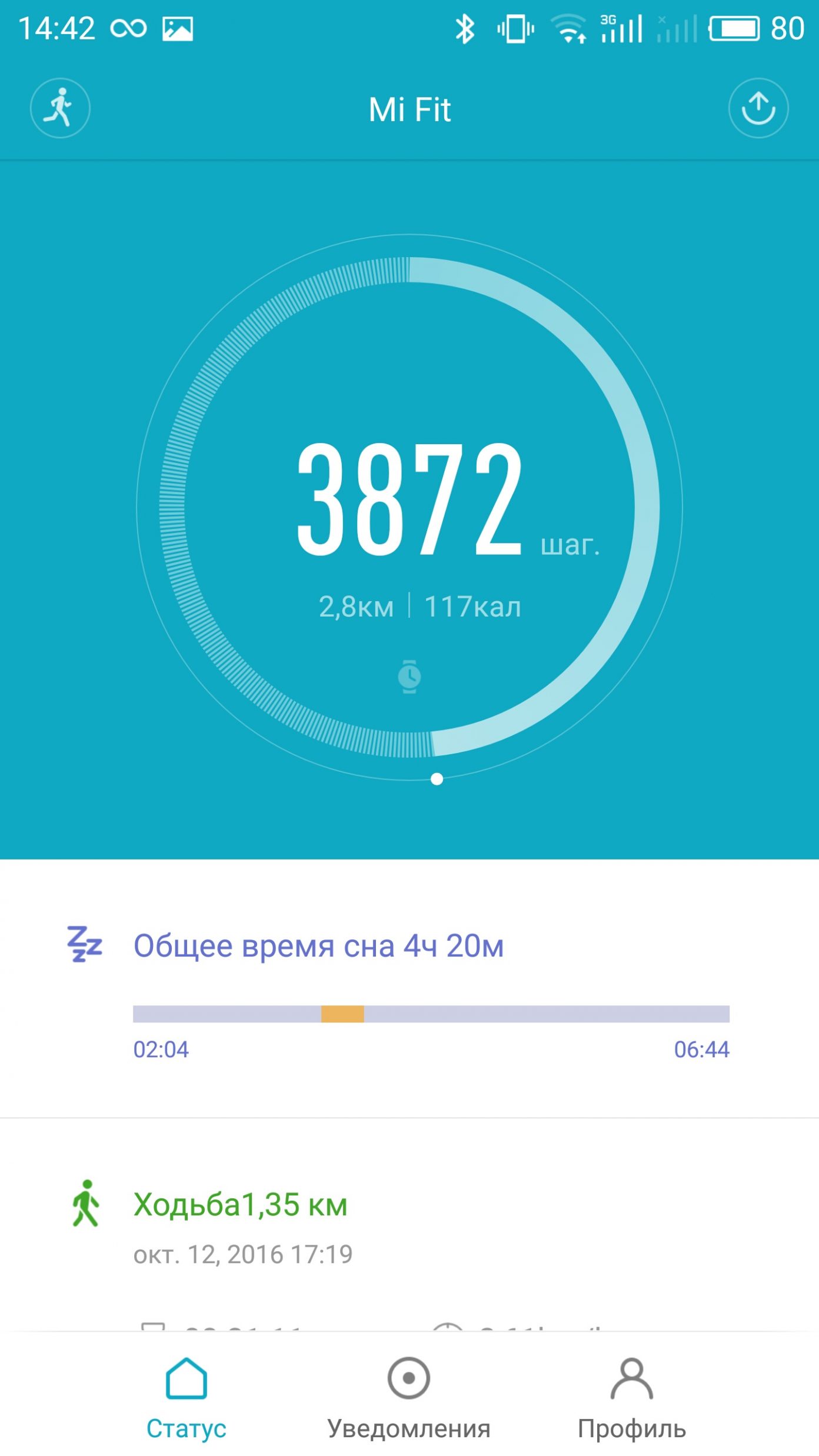Viewport: 819px width, 1456px height.
Task: Open the running activity icon
Action: [x=60, y=108]
